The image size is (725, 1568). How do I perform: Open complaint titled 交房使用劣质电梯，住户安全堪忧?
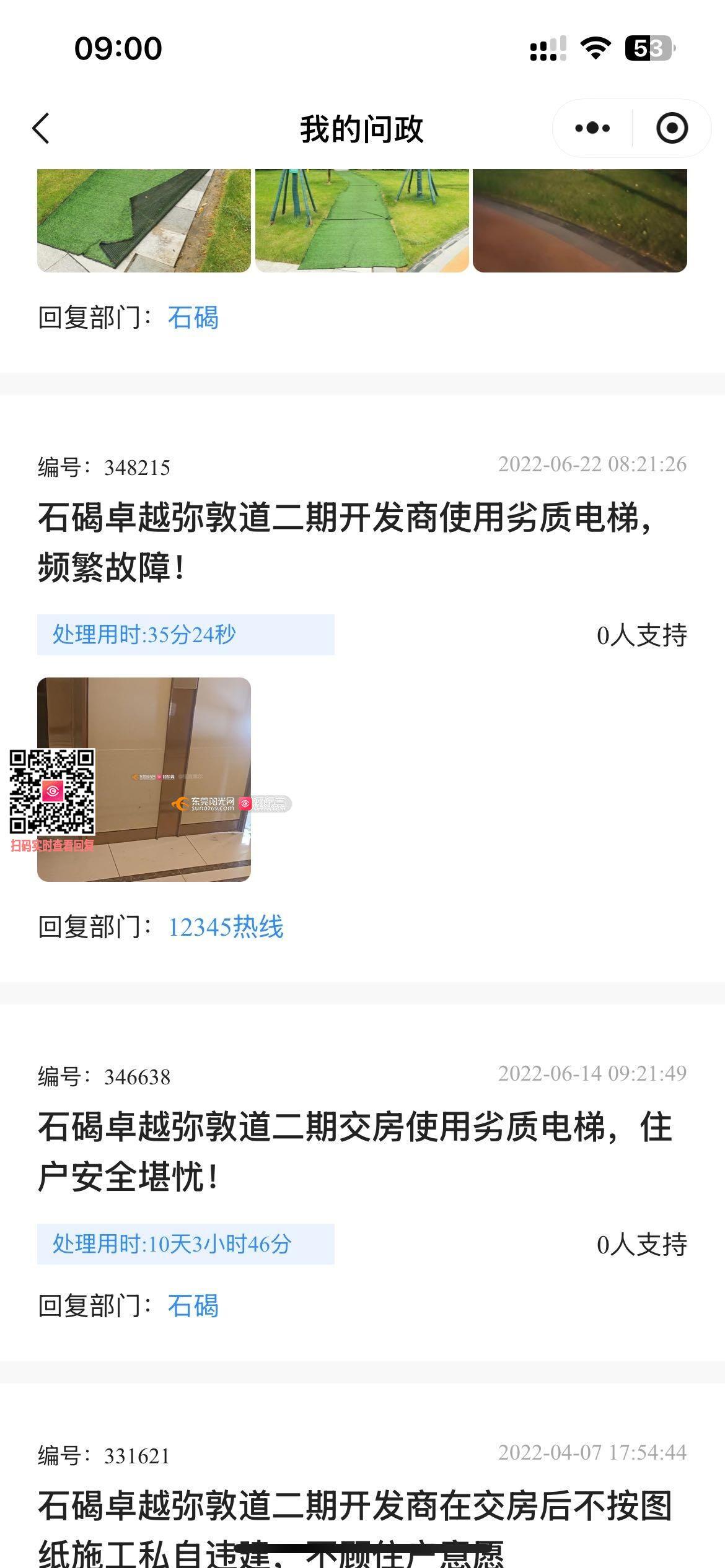click(354, 1151)
